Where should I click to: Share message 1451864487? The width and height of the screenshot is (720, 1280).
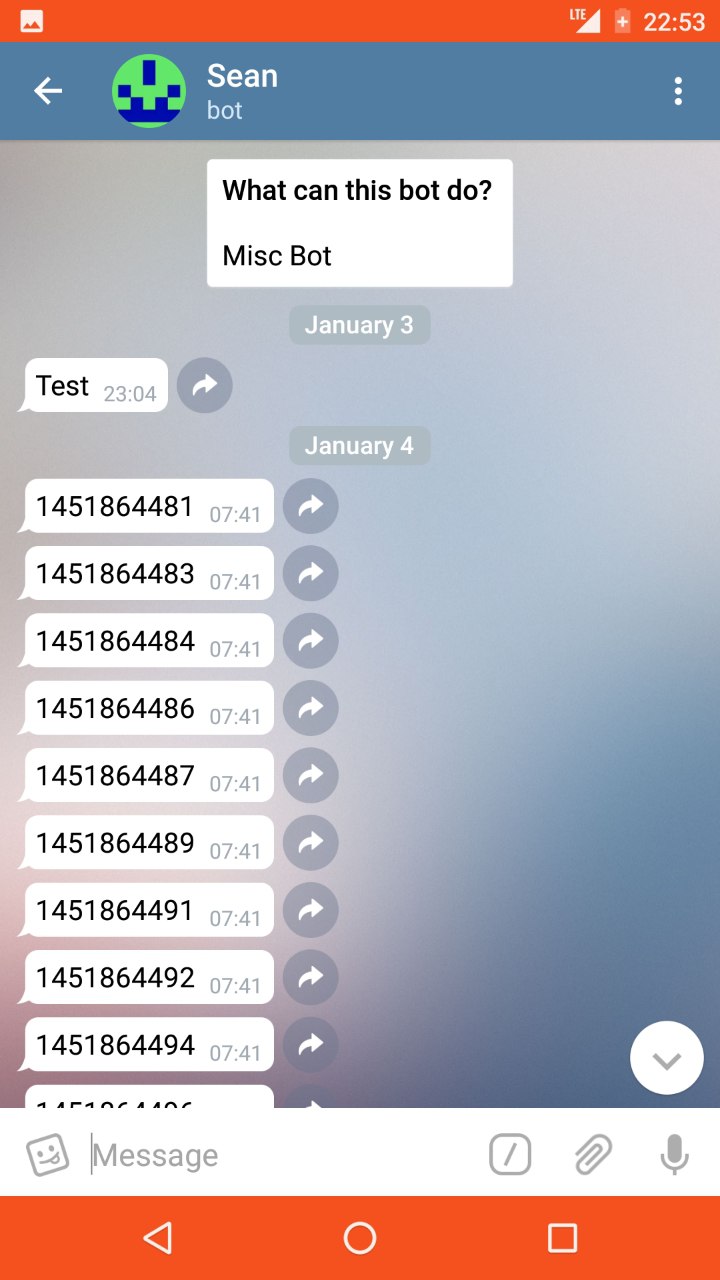311,775
